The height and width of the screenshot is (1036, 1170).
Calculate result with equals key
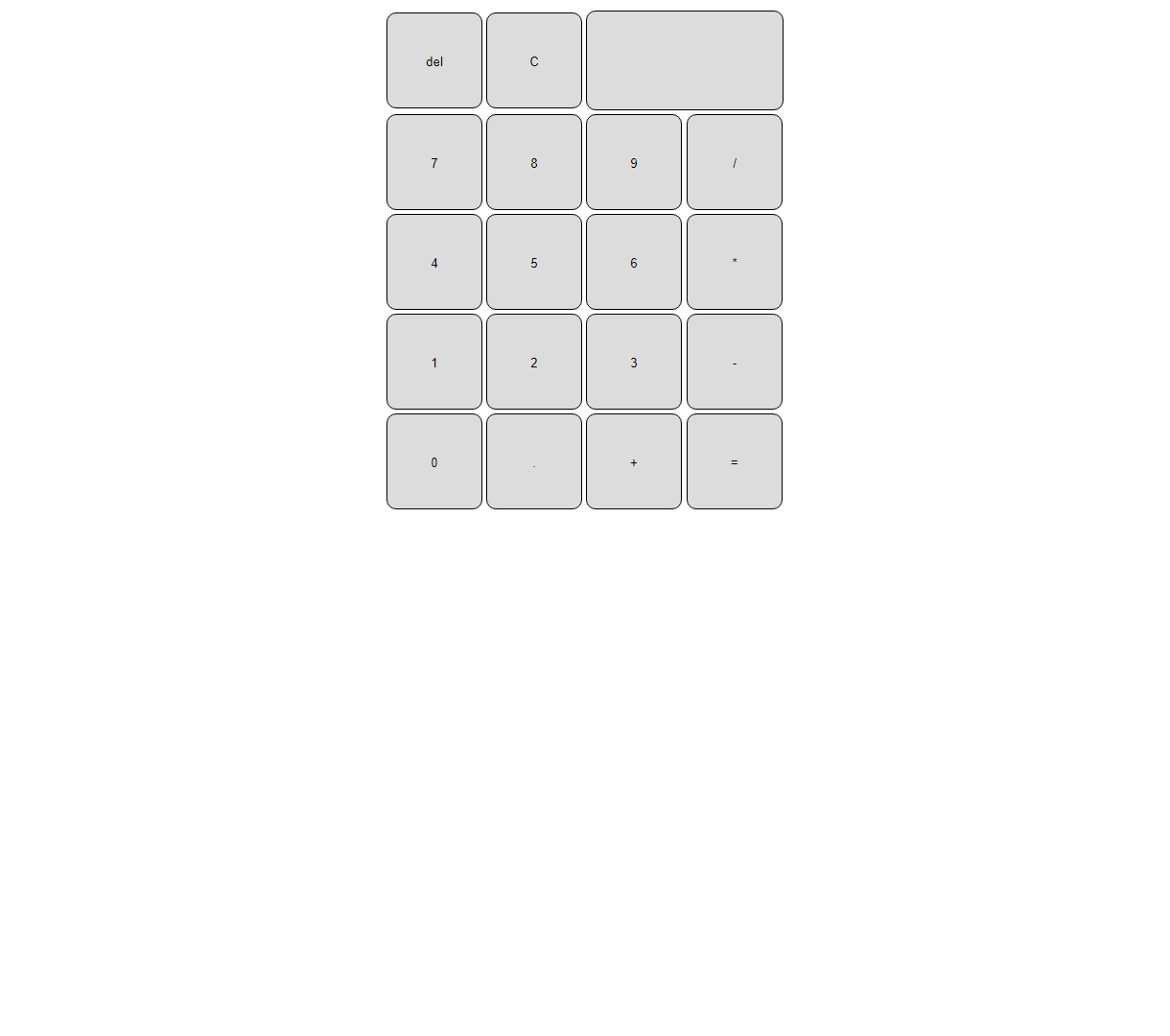pyautogui.click(x=735, y=462)
